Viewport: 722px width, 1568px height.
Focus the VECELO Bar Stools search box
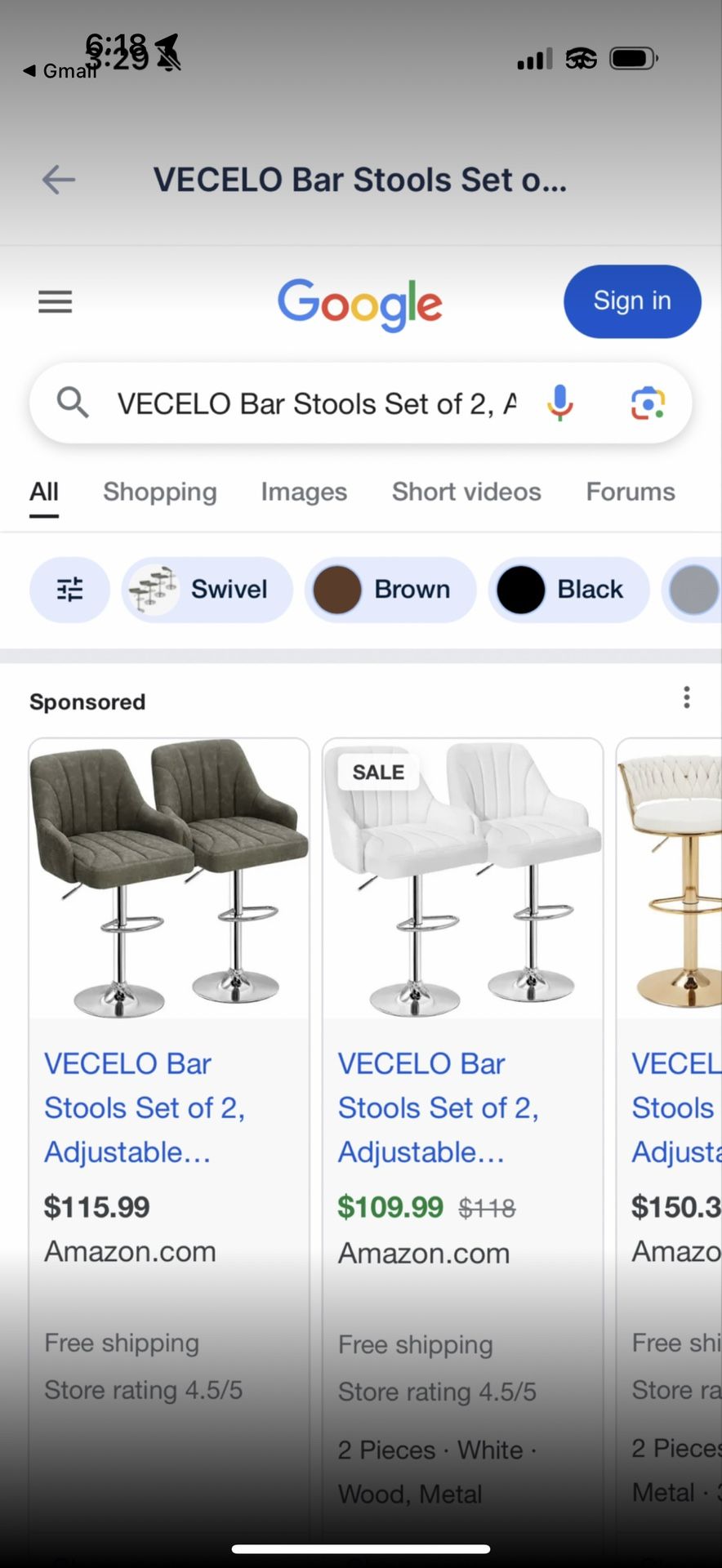tap(314, 403)
